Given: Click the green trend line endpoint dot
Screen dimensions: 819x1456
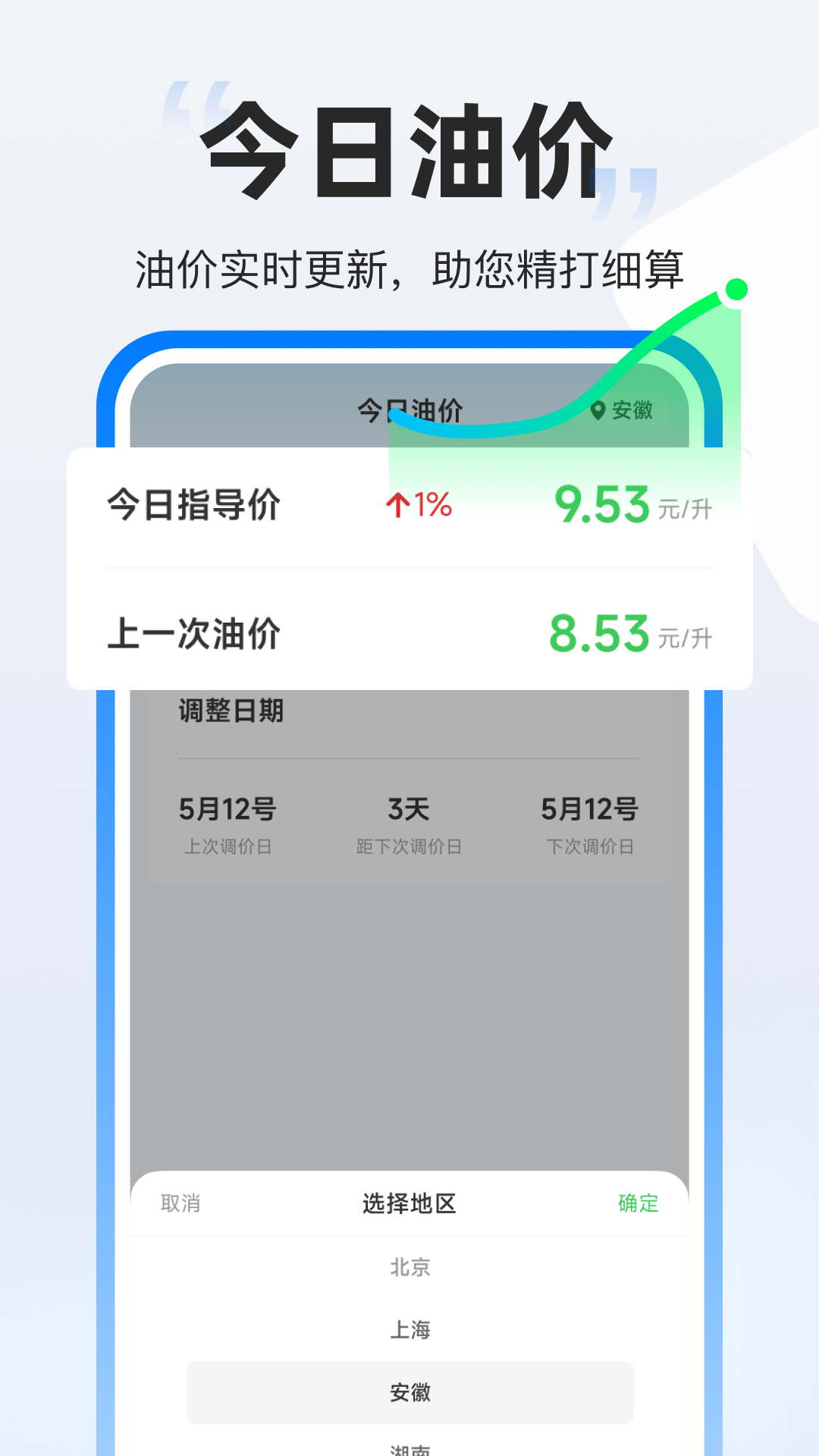Looking at the screenshot, I should (736, 287).
